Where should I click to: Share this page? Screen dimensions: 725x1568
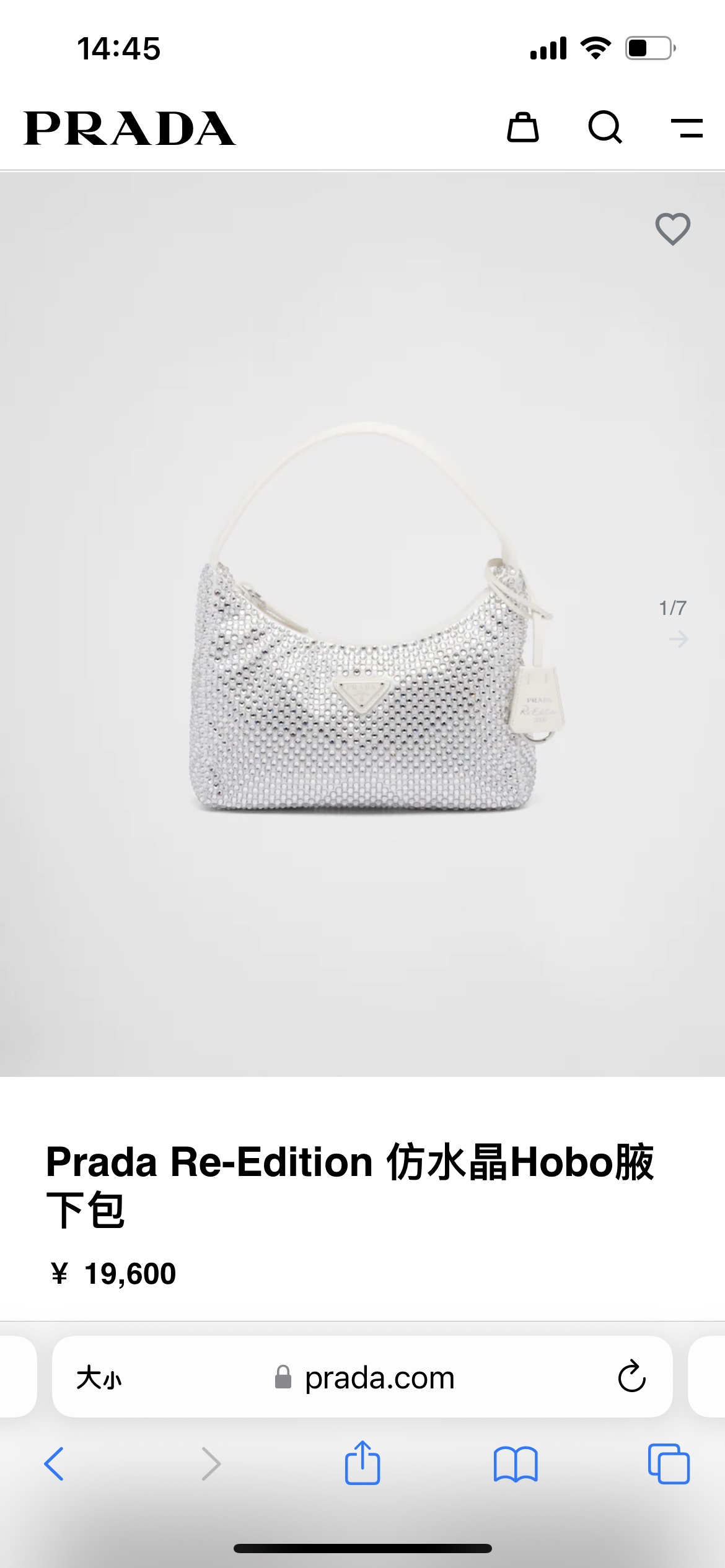[x=362, y=1463]
